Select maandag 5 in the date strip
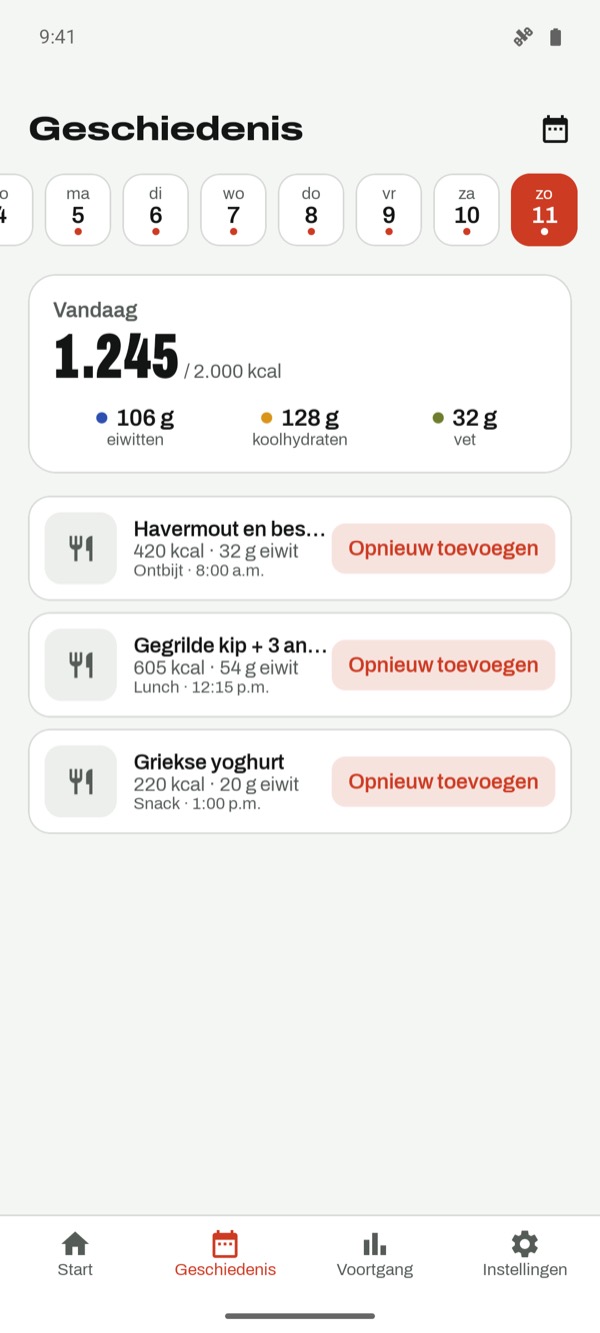This screenshot has height=1333, width=600. [x=78, y=210]
